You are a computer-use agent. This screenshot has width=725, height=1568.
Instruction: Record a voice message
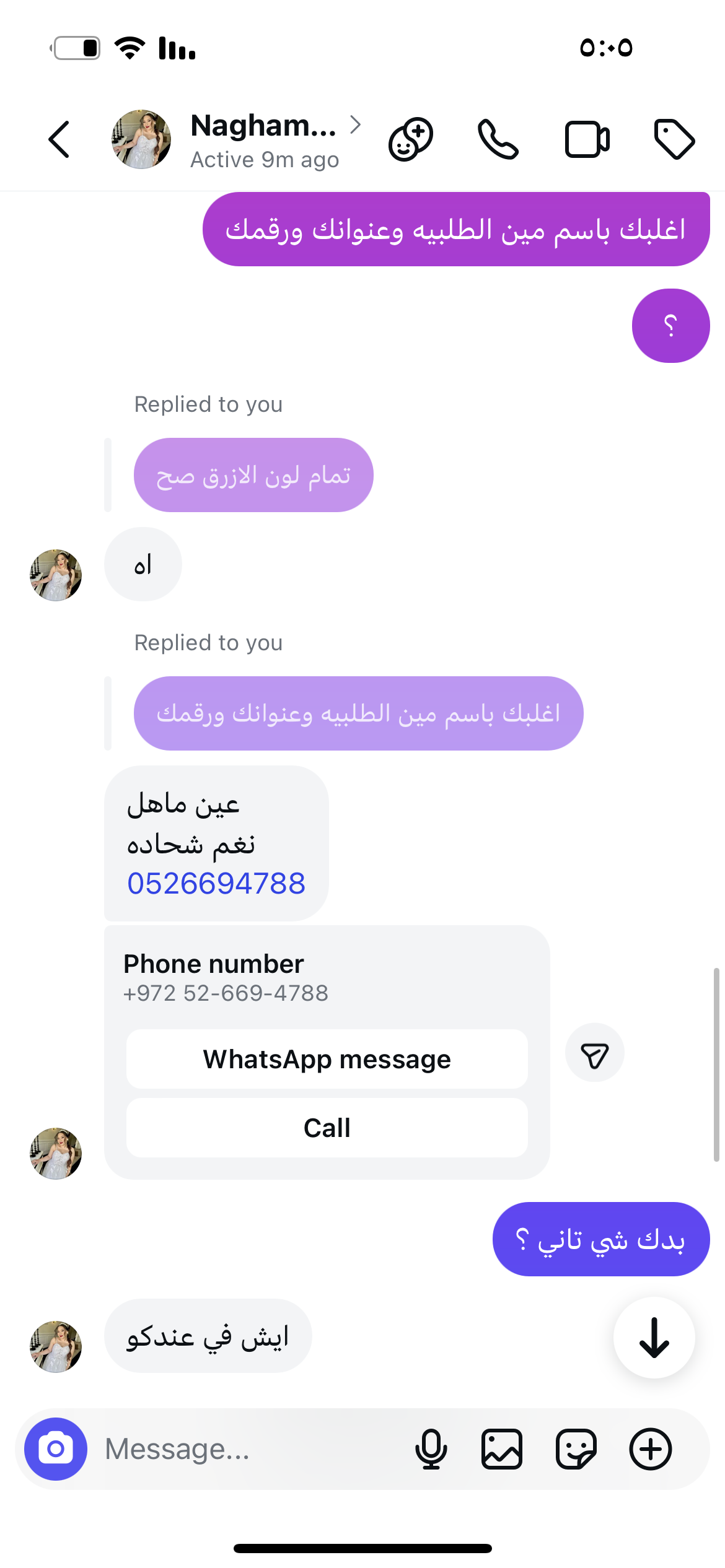(x=431, y=1449)
